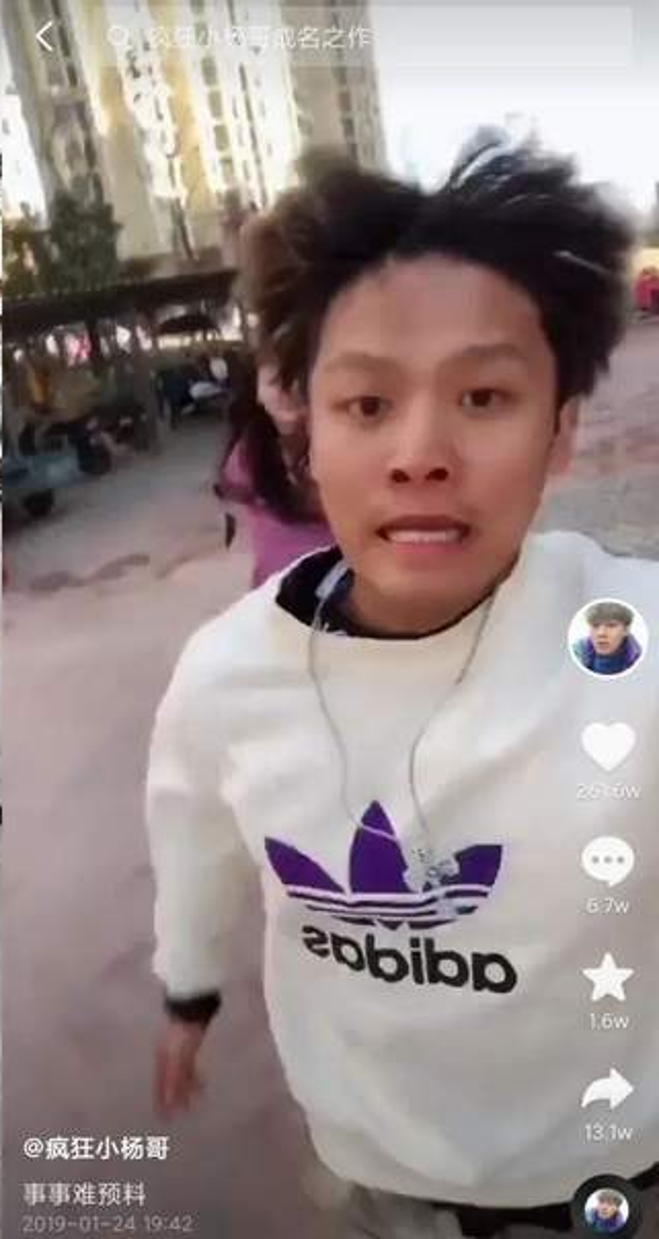Screen dimensions: 659x1239
Task: Open the @疯狂小杨哥 profile name
Action: point(96,1148)
